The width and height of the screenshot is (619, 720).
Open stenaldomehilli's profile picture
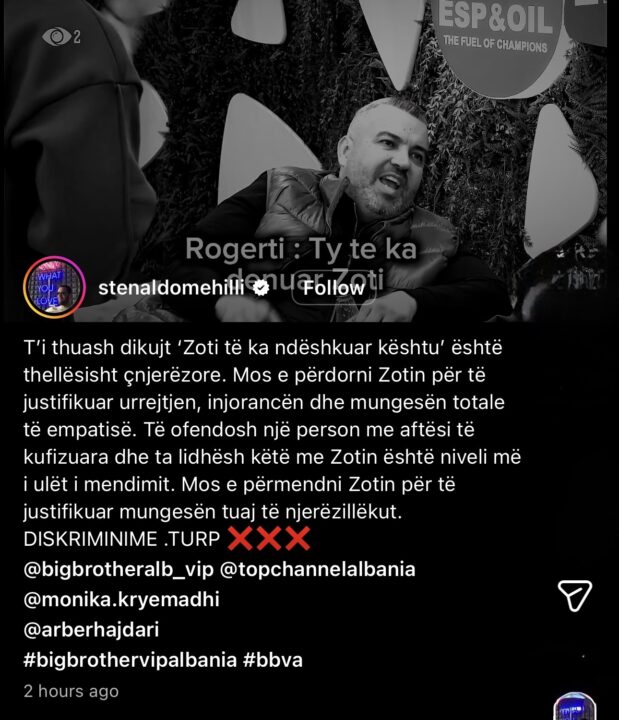point(53,287)
